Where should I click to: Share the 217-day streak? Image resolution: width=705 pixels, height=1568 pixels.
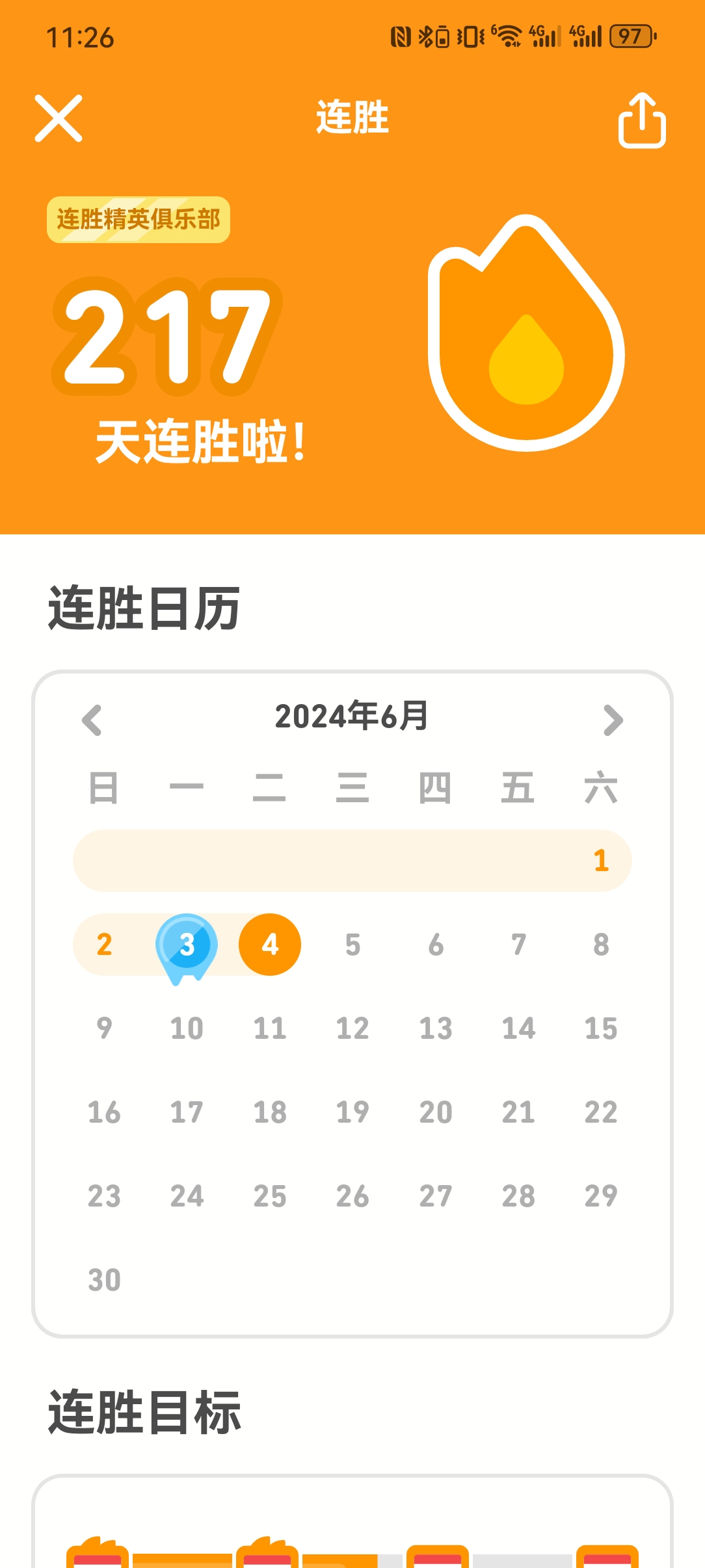[x=641, y=121]
